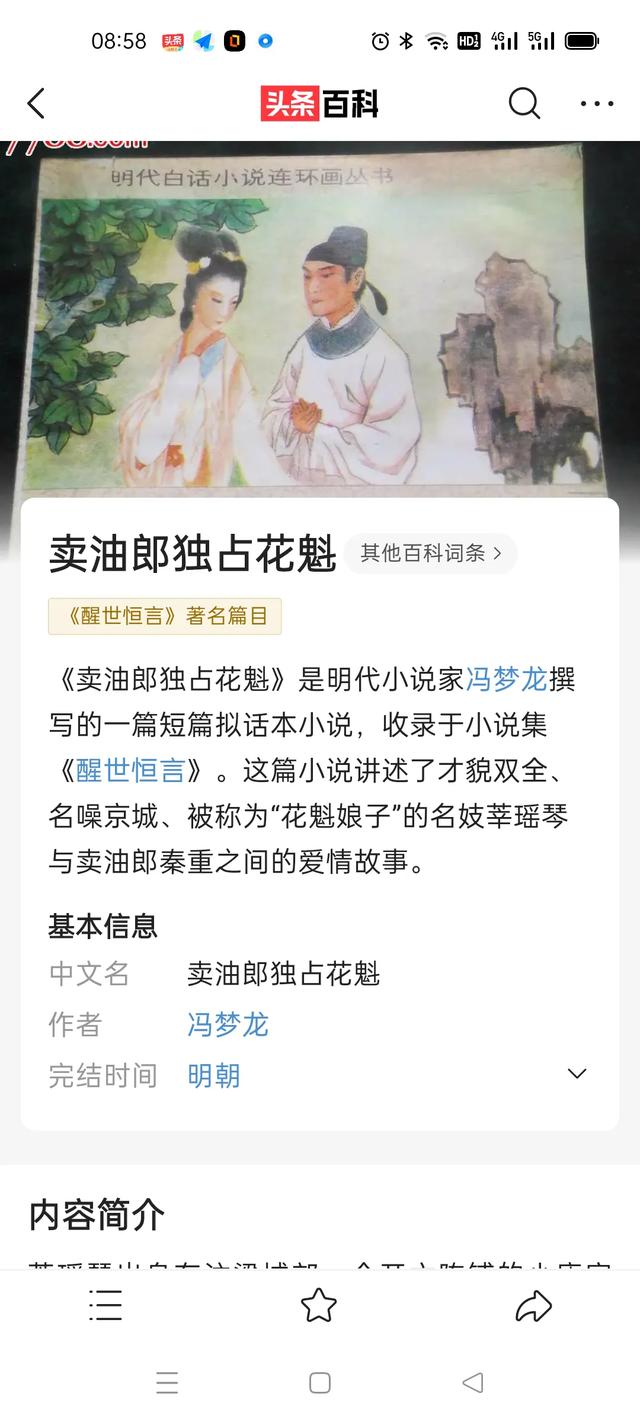Open the three-dot overflow menu
The image size is (640, 1422).
coord(597,104)
